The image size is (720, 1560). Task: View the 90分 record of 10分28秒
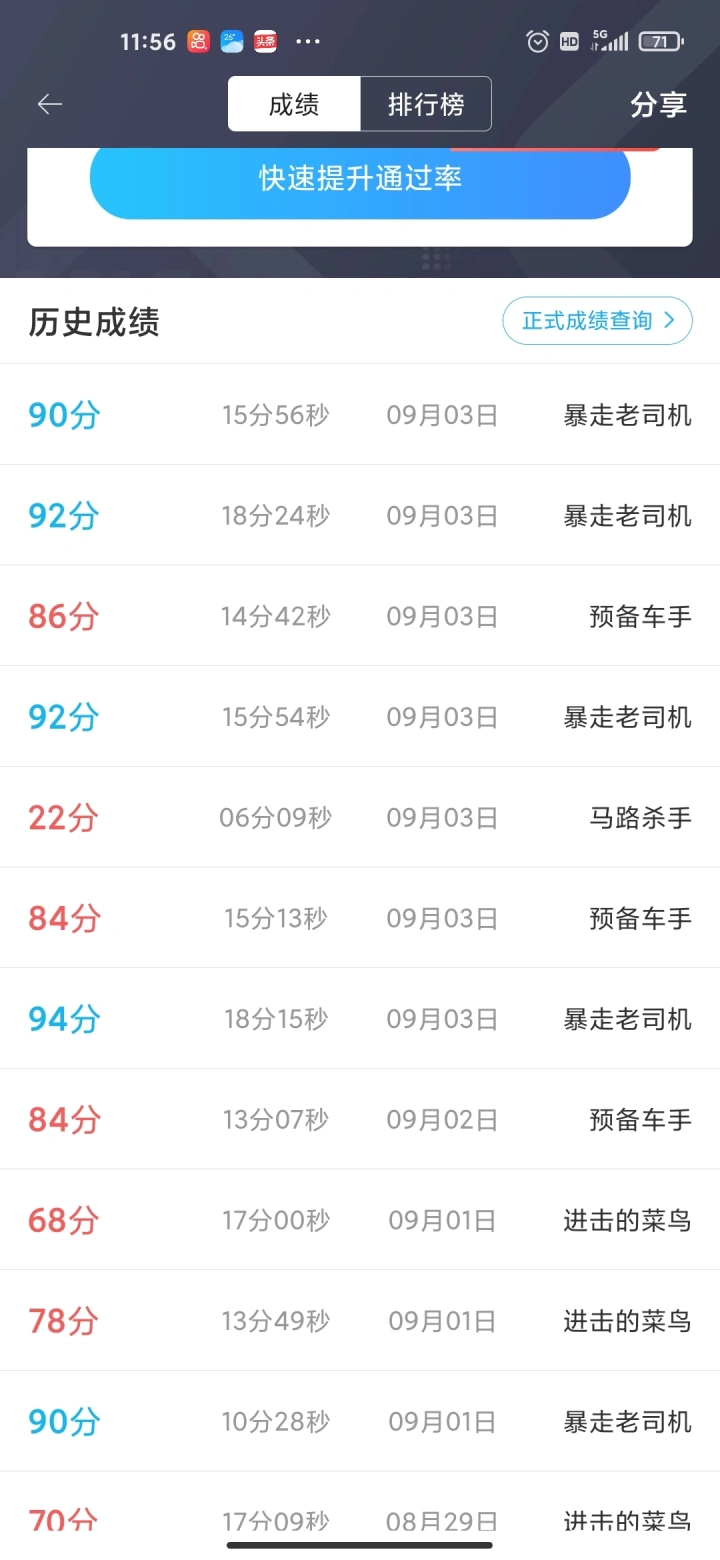tap(360, 1421)
